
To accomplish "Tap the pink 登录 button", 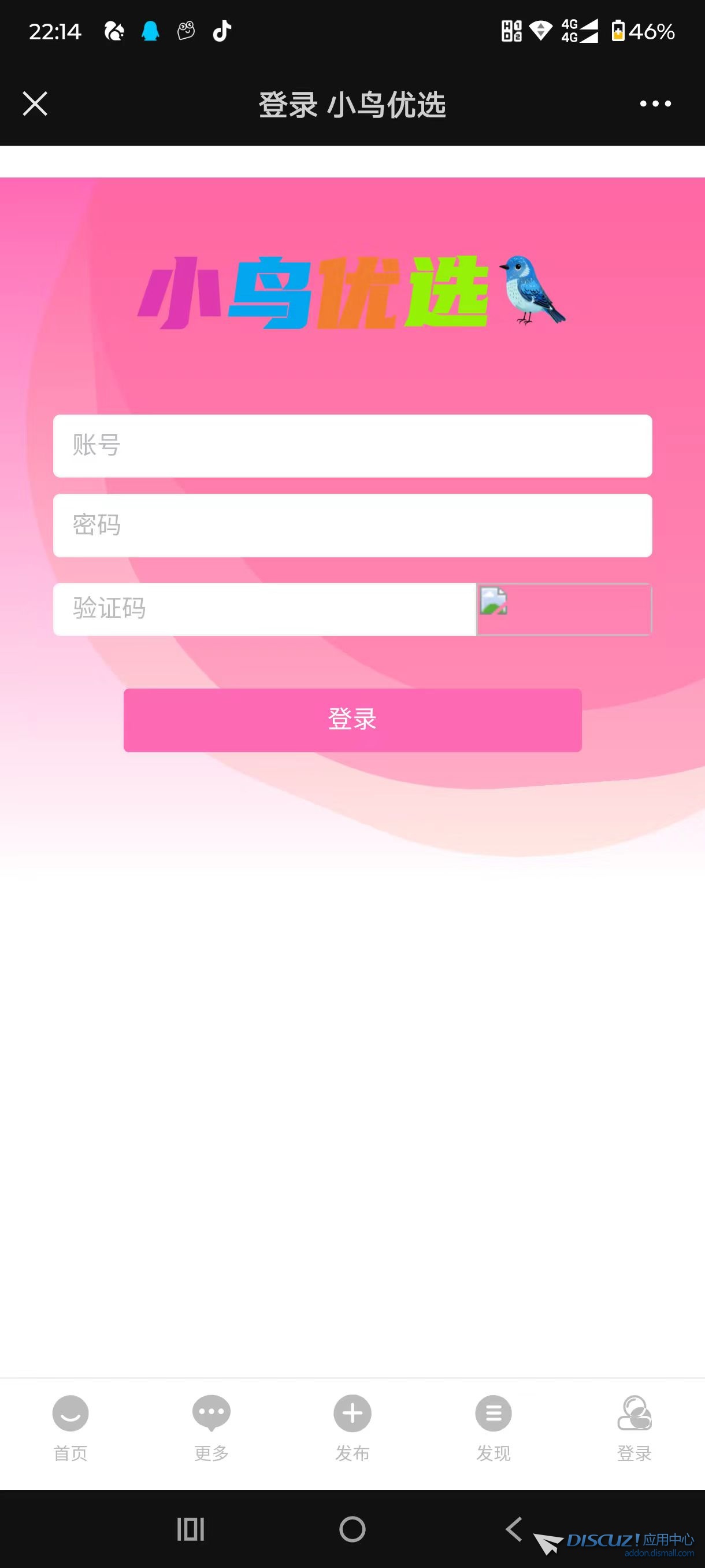I will [352, 720].
